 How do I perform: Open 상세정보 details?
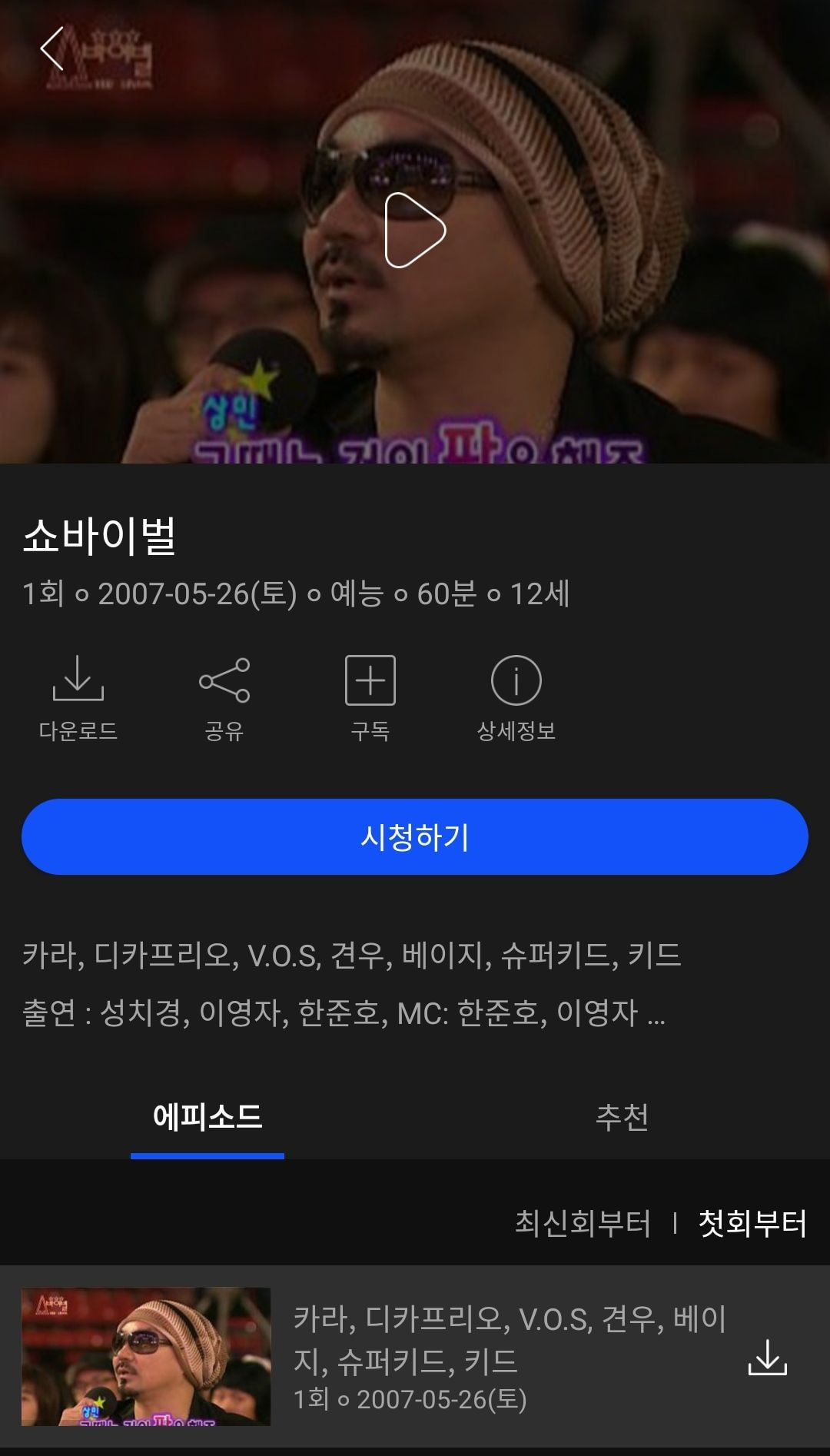516,695
